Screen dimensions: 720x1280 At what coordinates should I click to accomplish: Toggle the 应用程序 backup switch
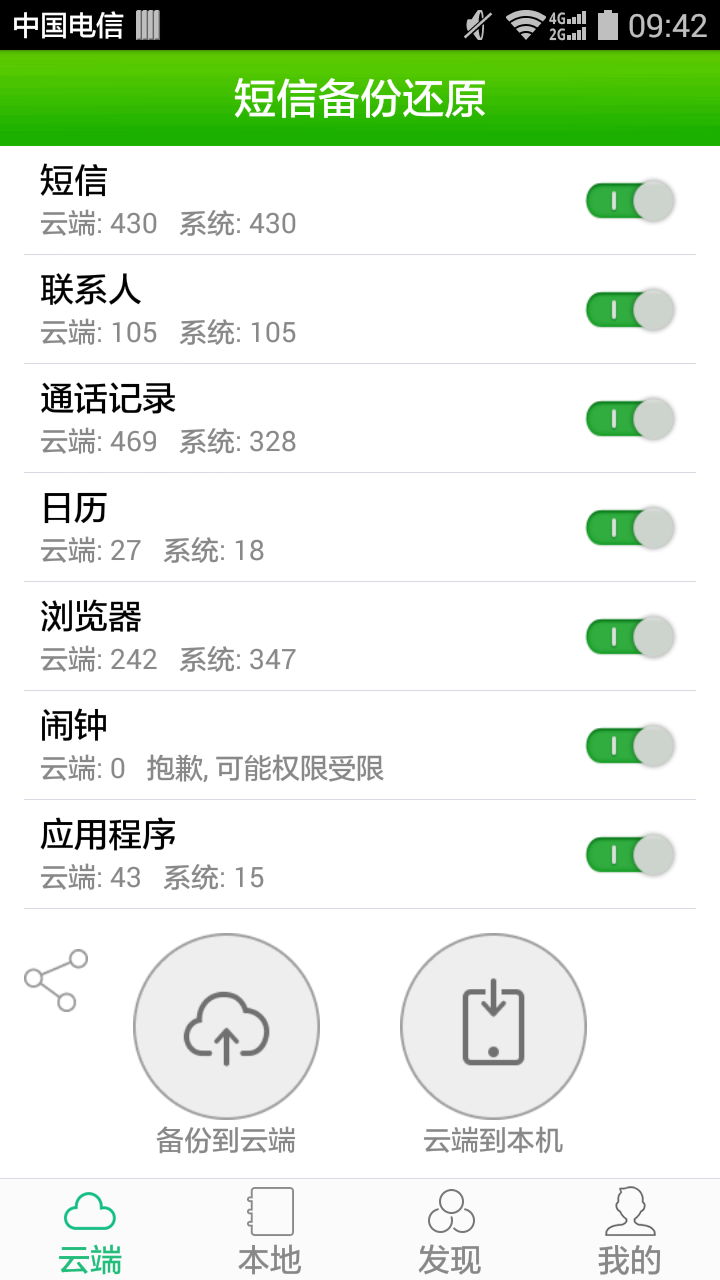tap(630, 855)
